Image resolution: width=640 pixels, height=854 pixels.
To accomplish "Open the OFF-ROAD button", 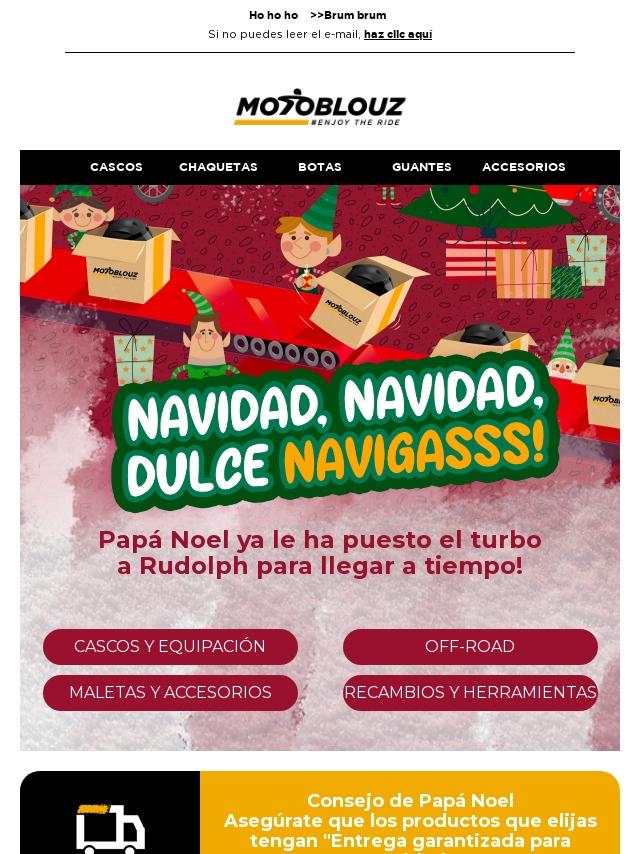I will click(470, 647).
